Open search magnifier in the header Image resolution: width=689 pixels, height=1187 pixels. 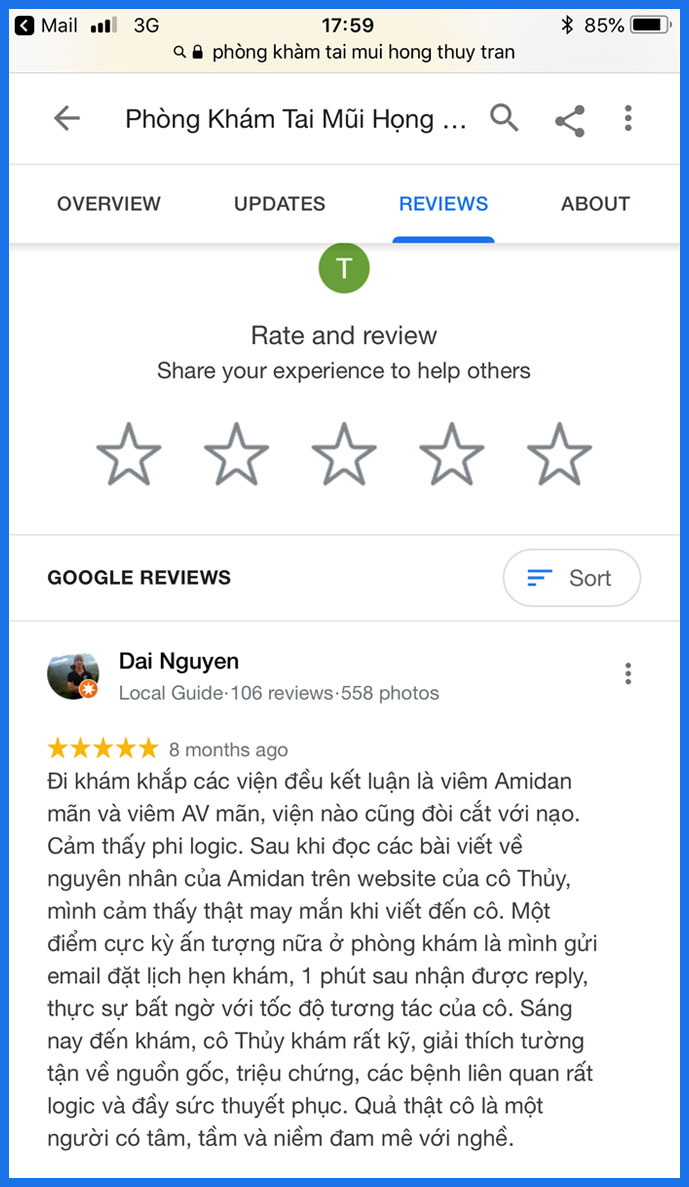pyautogui.click(x=505, y=119)
